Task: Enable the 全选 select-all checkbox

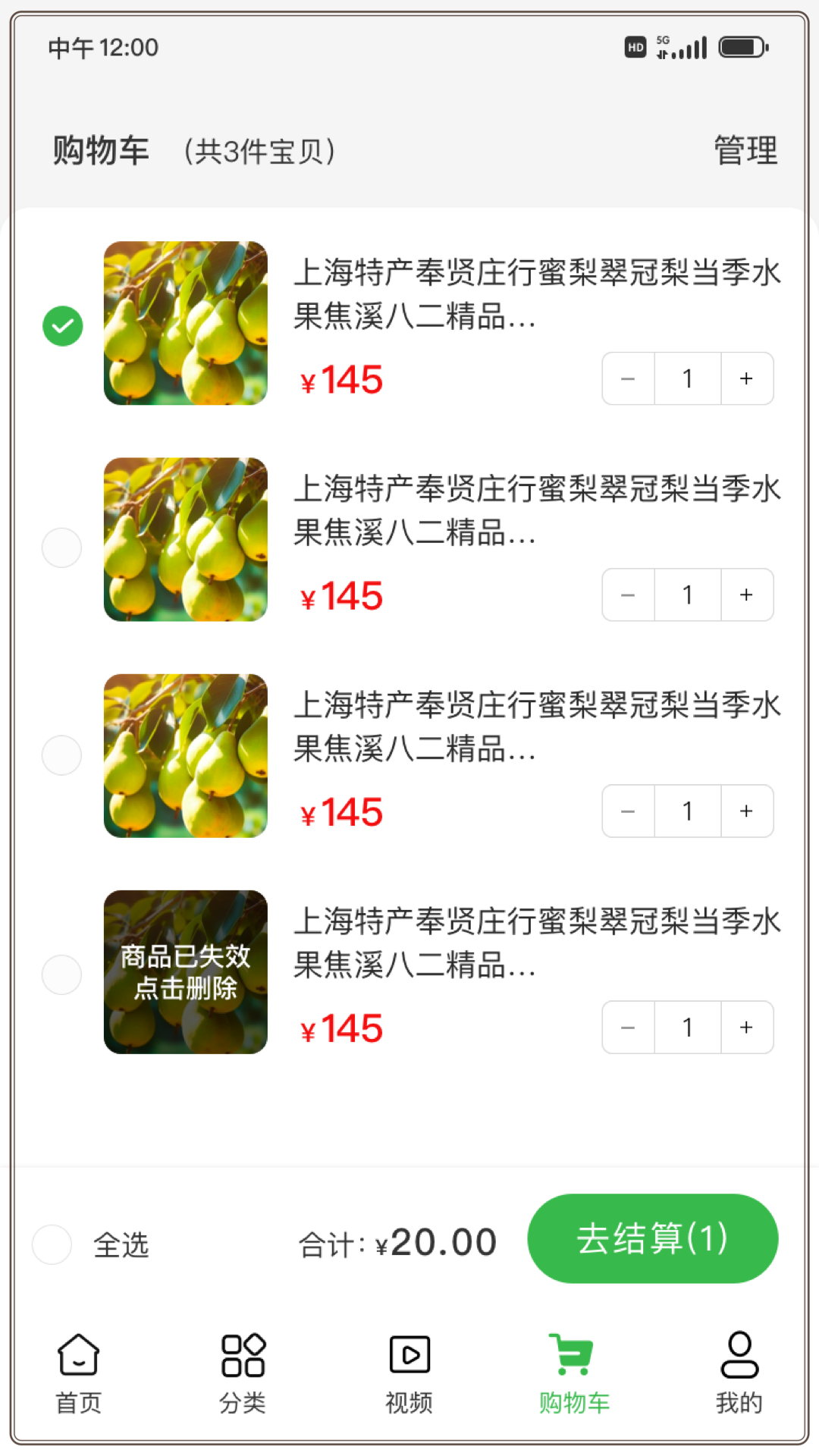Action: [52, 1244]
